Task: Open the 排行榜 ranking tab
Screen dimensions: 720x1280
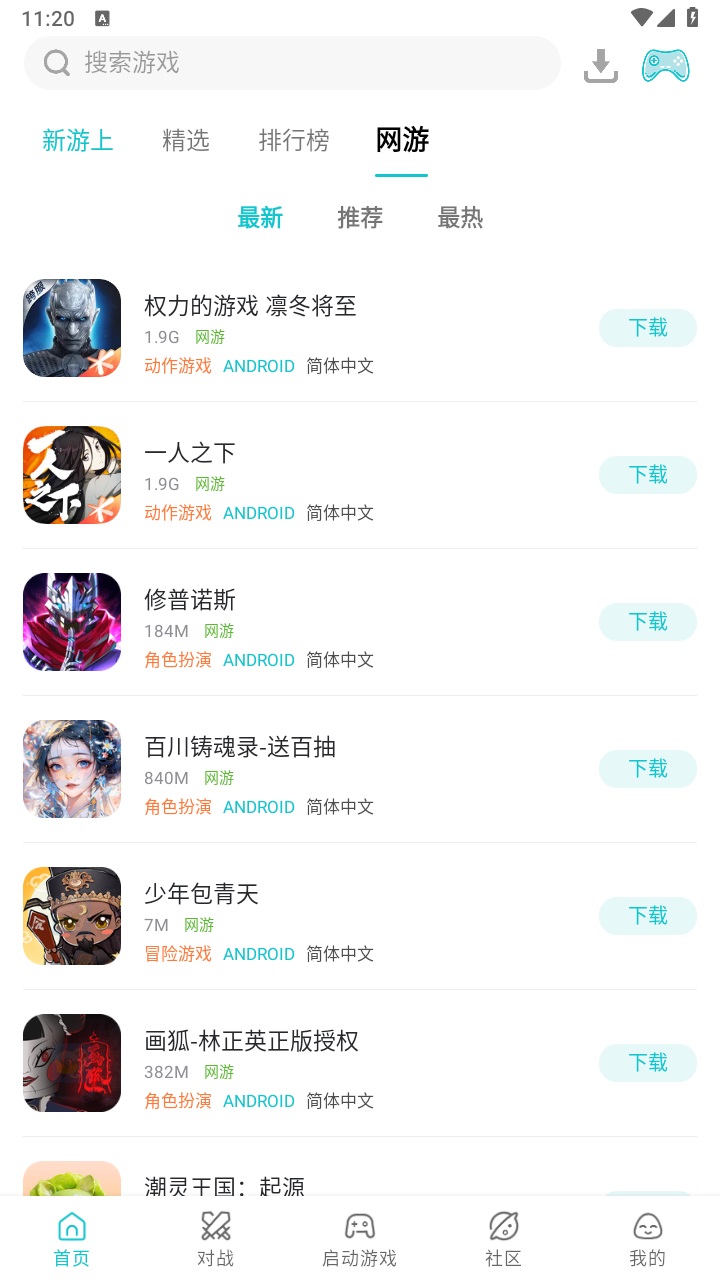Action: pyautogui.click(x=294, y=141)
